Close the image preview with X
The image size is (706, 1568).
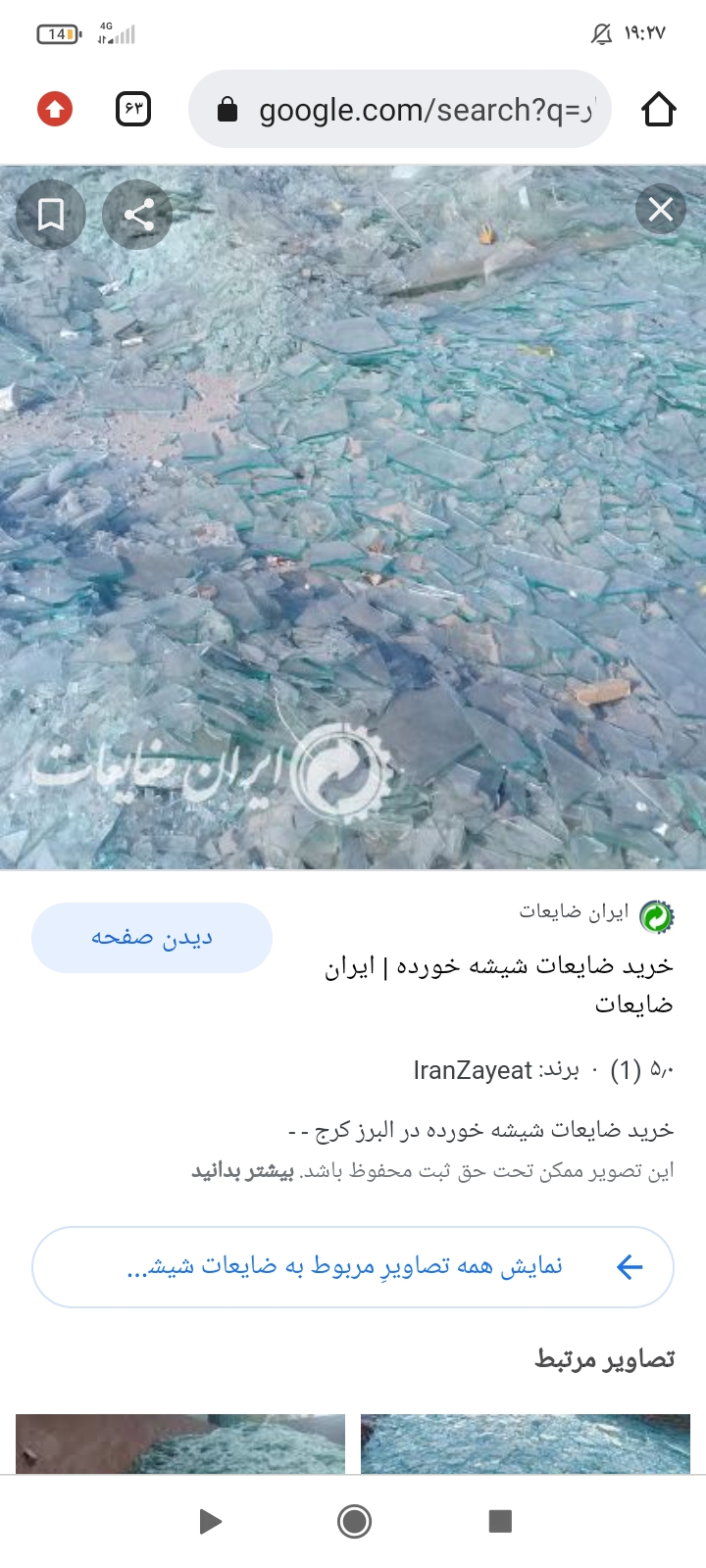(661, 210)
